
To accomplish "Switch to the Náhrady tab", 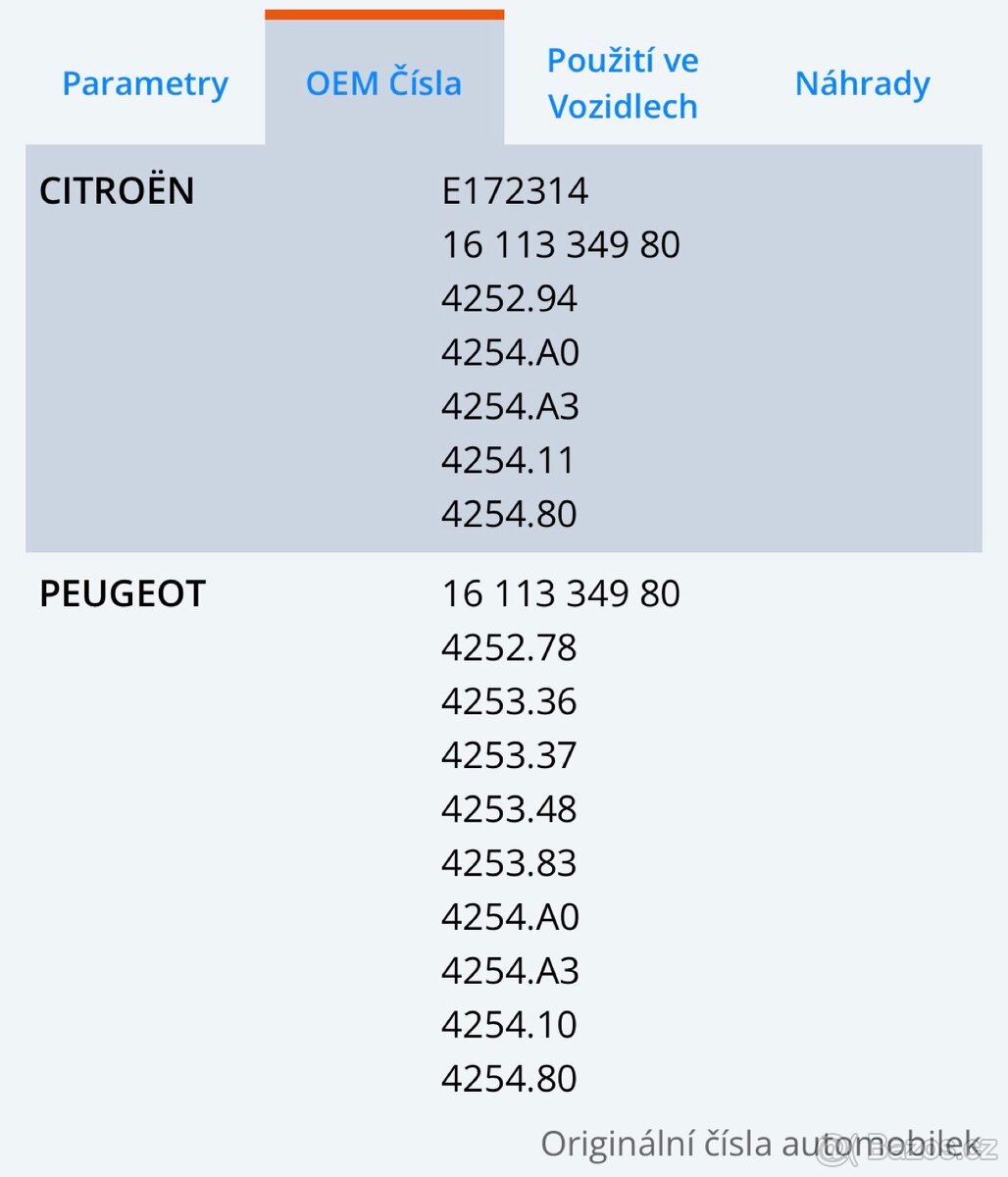I will point(862,84).
